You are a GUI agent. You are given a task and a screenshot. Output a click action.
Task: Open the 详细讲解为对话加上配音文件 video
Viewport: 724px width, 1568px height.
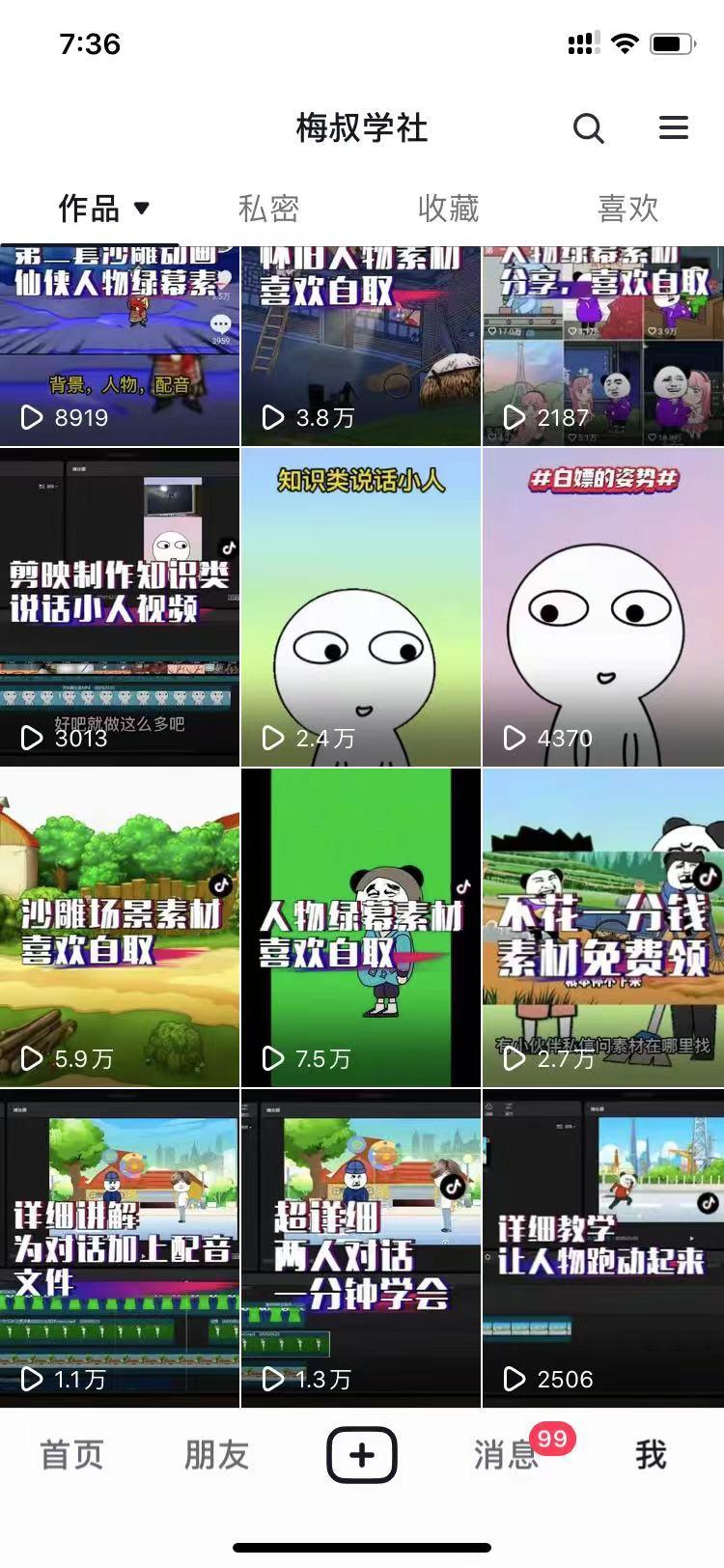[x=120, y=1247]
